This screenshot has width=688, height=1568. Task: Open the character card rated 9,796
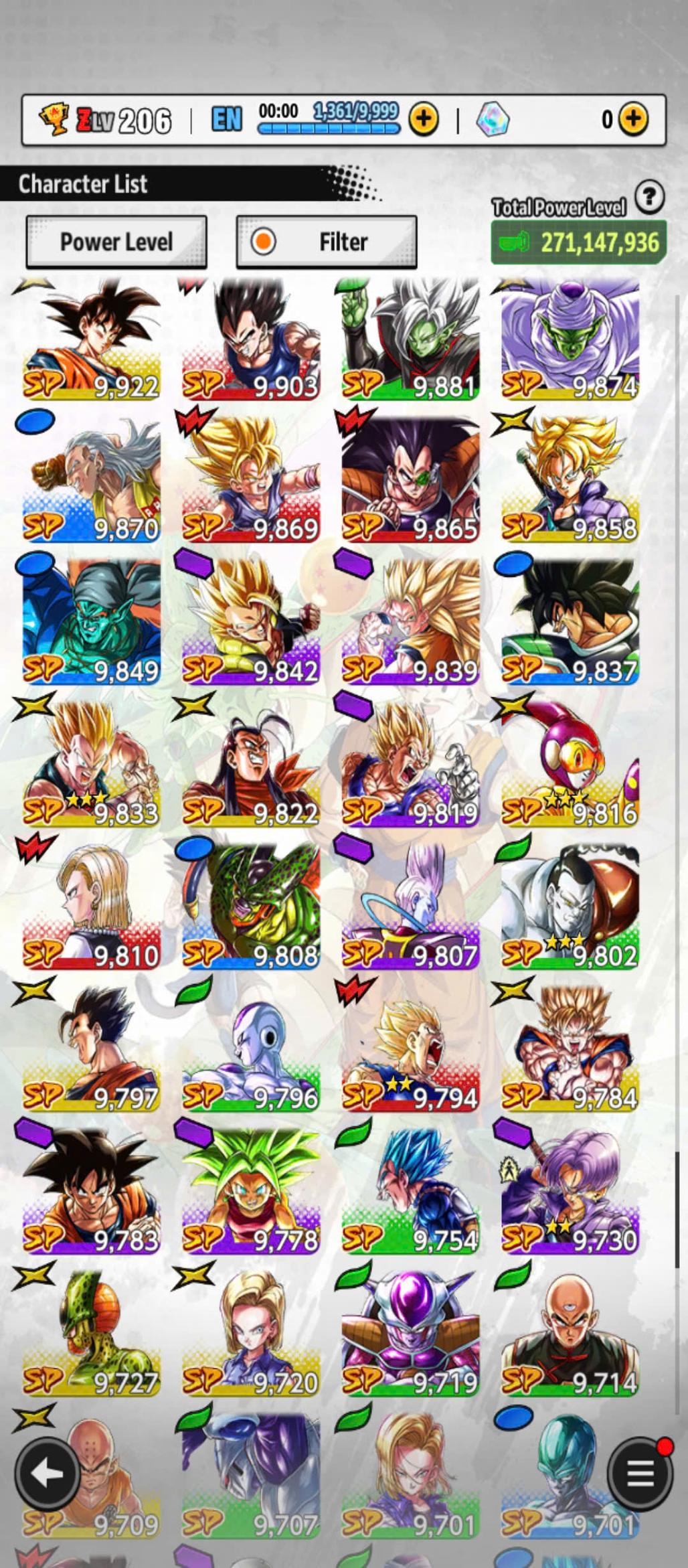[251, 1051]
